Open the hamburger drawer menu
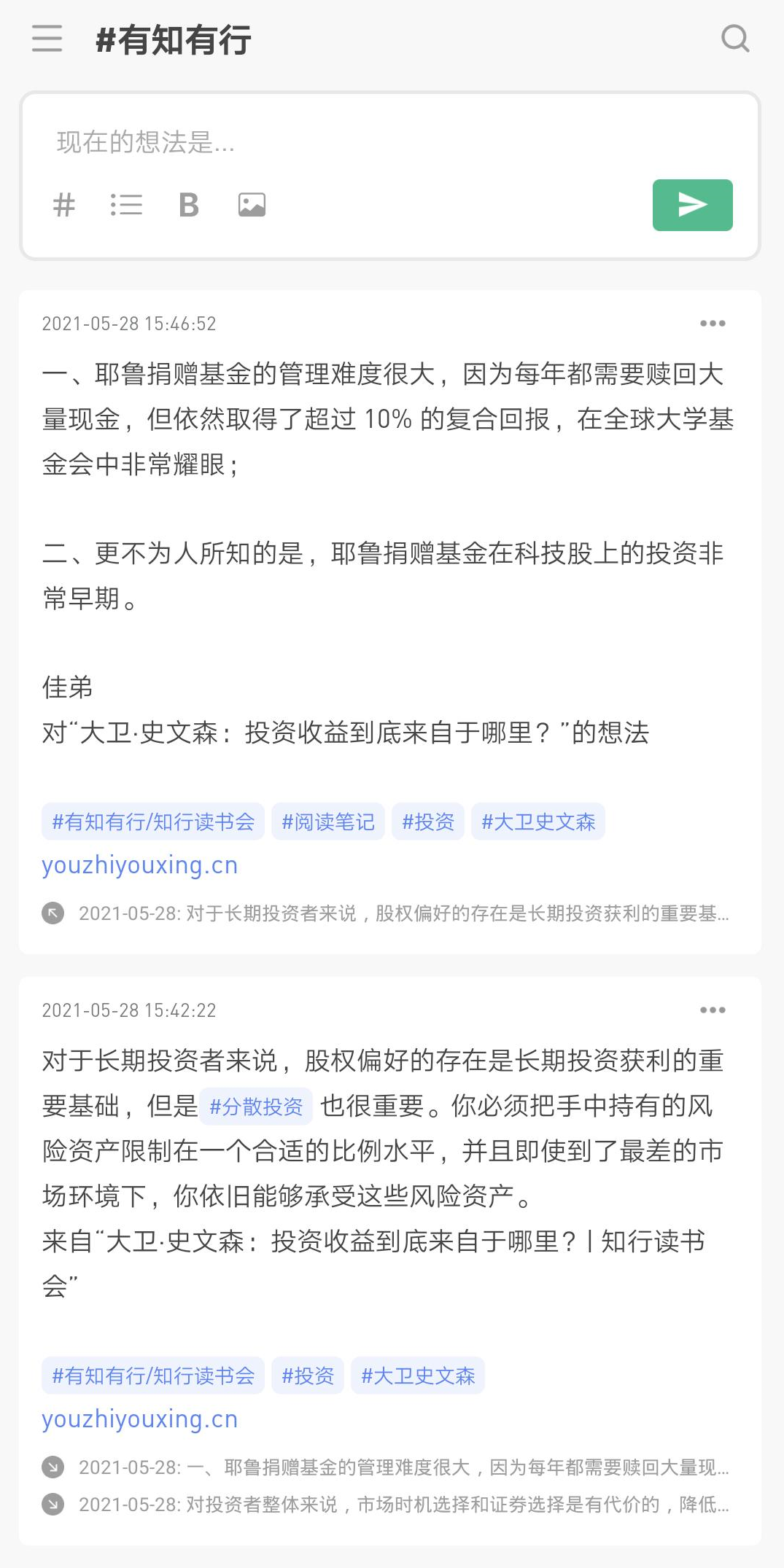The height and width of the screenshot is (1568, 784). (47, 39)
